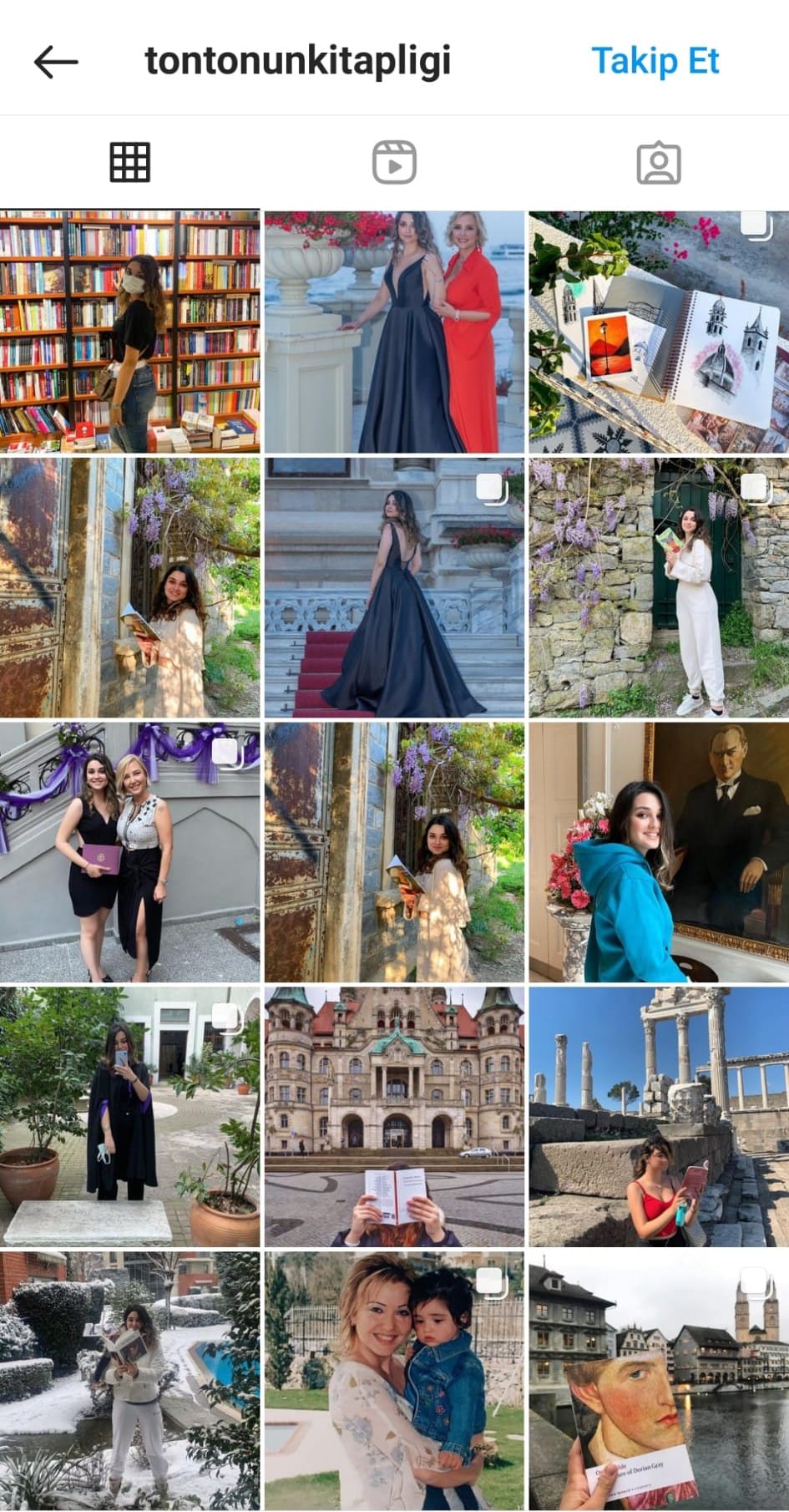Image resolution: width=789 pixels, height=1512 pixels.
Task: Switch to the Reels tab
Action: (x=394, y=162)
